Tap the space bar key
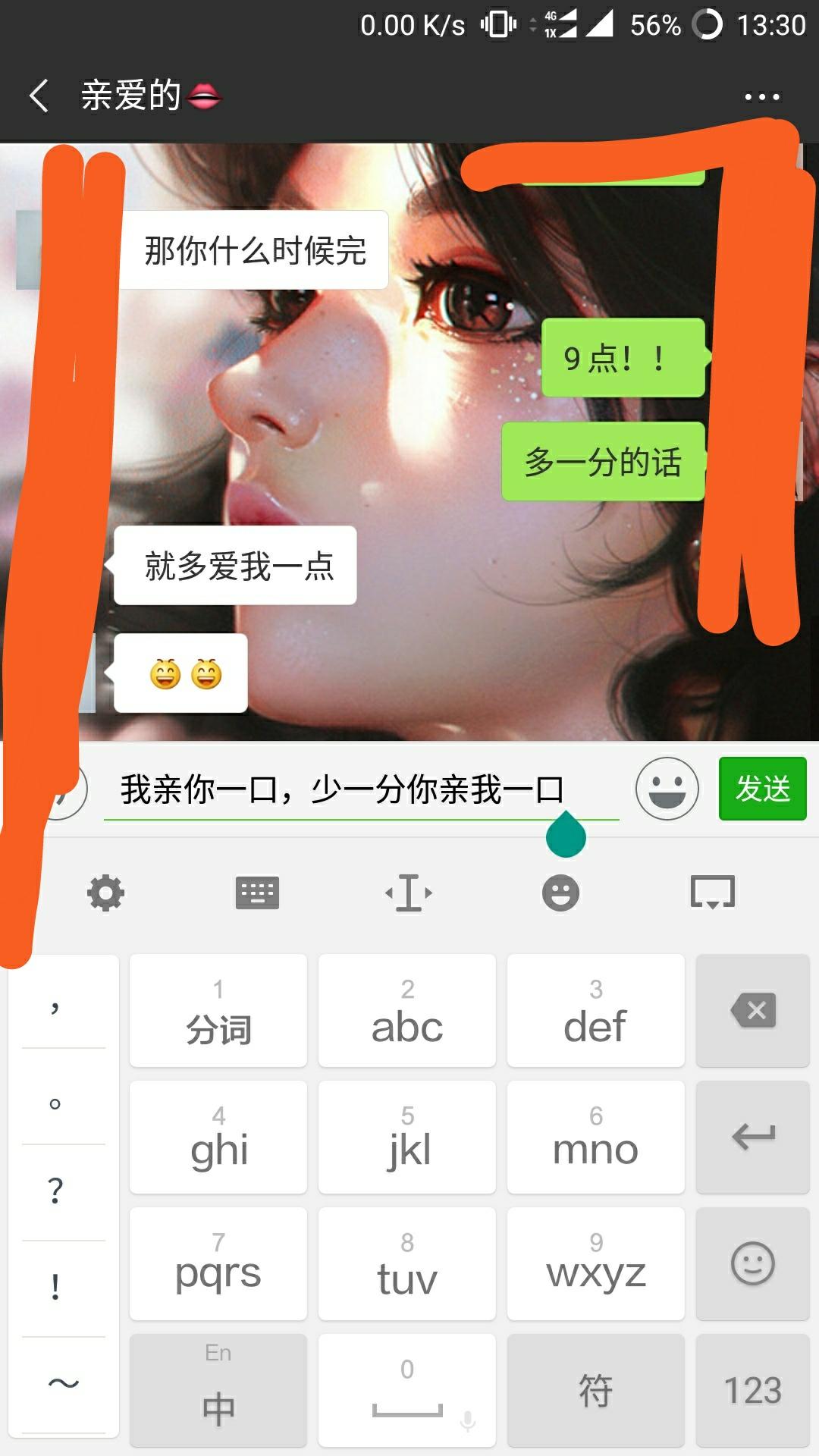The height and width of the screenshot is (1456, 819). click(407, 1390)
